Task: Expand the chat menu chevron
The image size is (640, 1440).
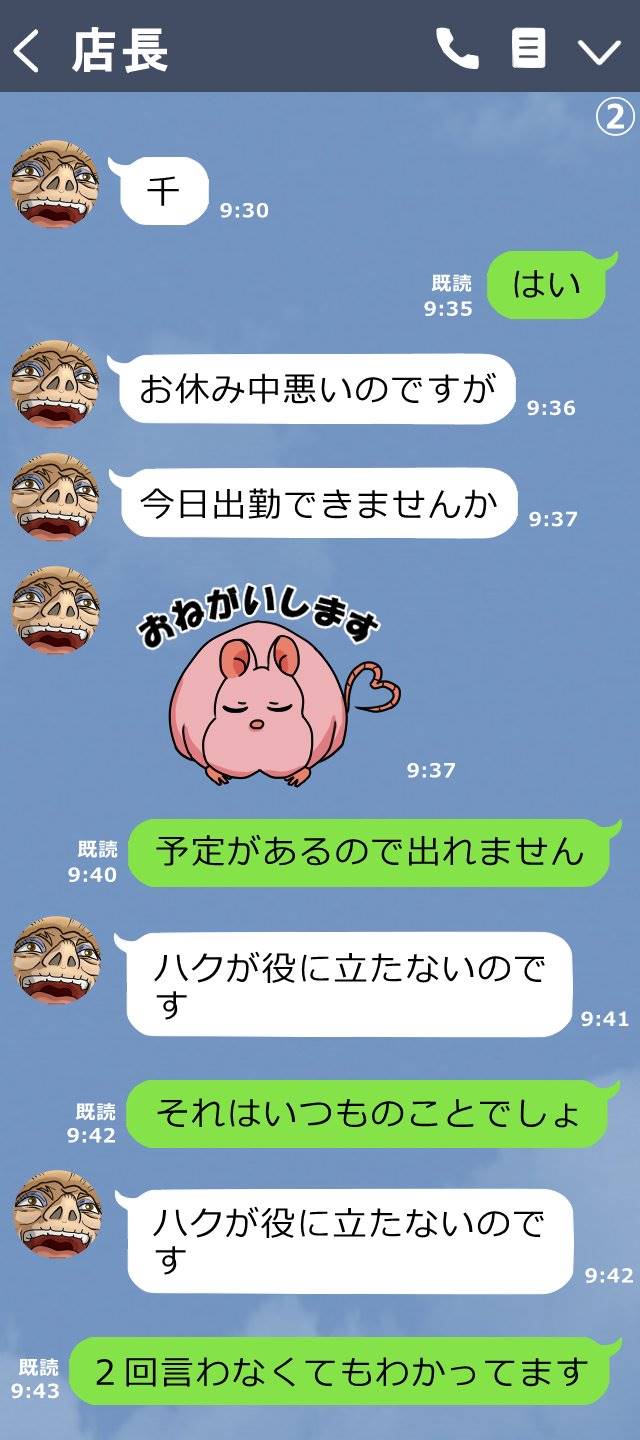Action: pos(599,50)
